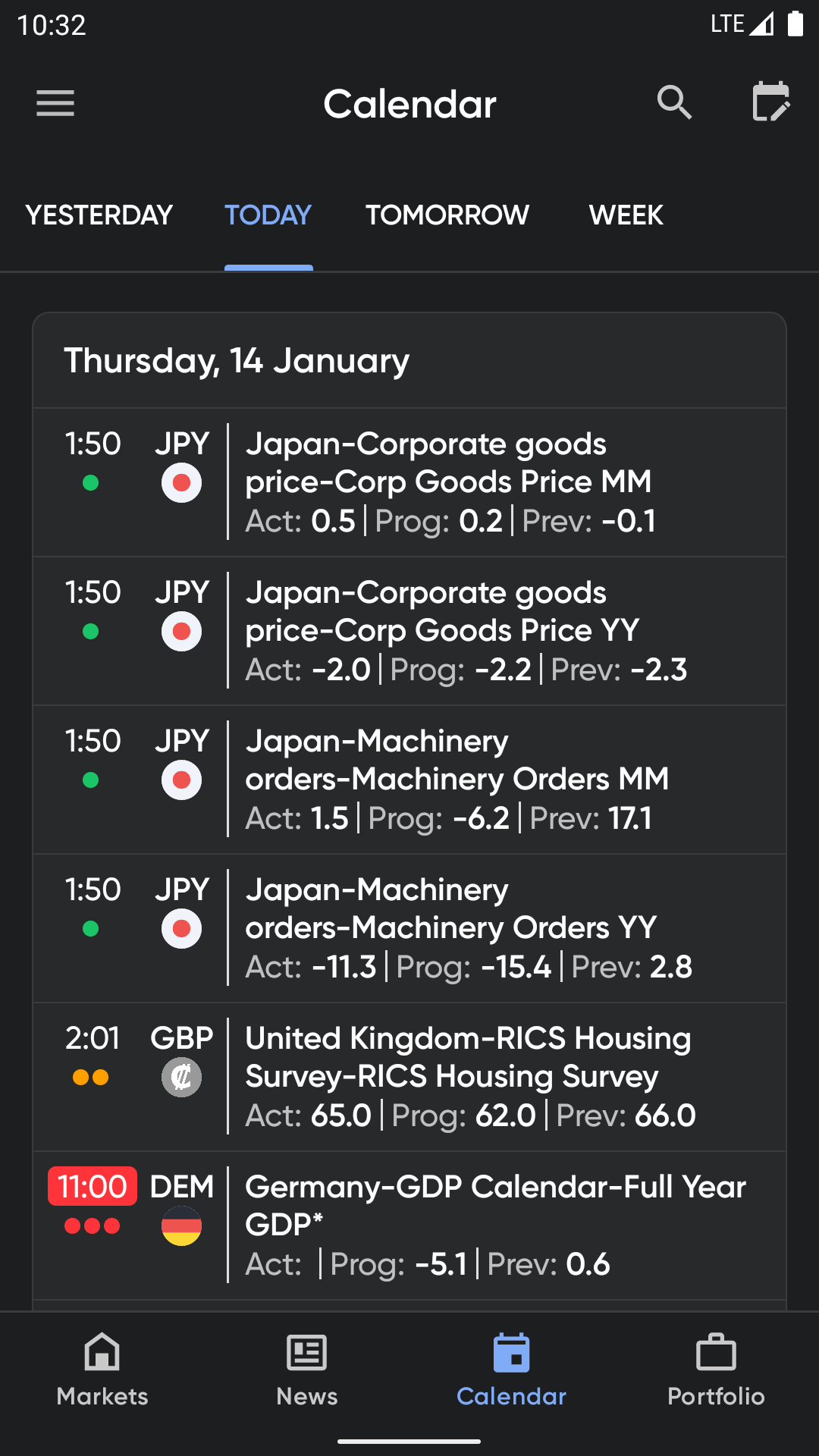Screen dimensions: 819x1456
Task: Open the Germany-GDP Full Year event
Action: tap(493, 1223)
